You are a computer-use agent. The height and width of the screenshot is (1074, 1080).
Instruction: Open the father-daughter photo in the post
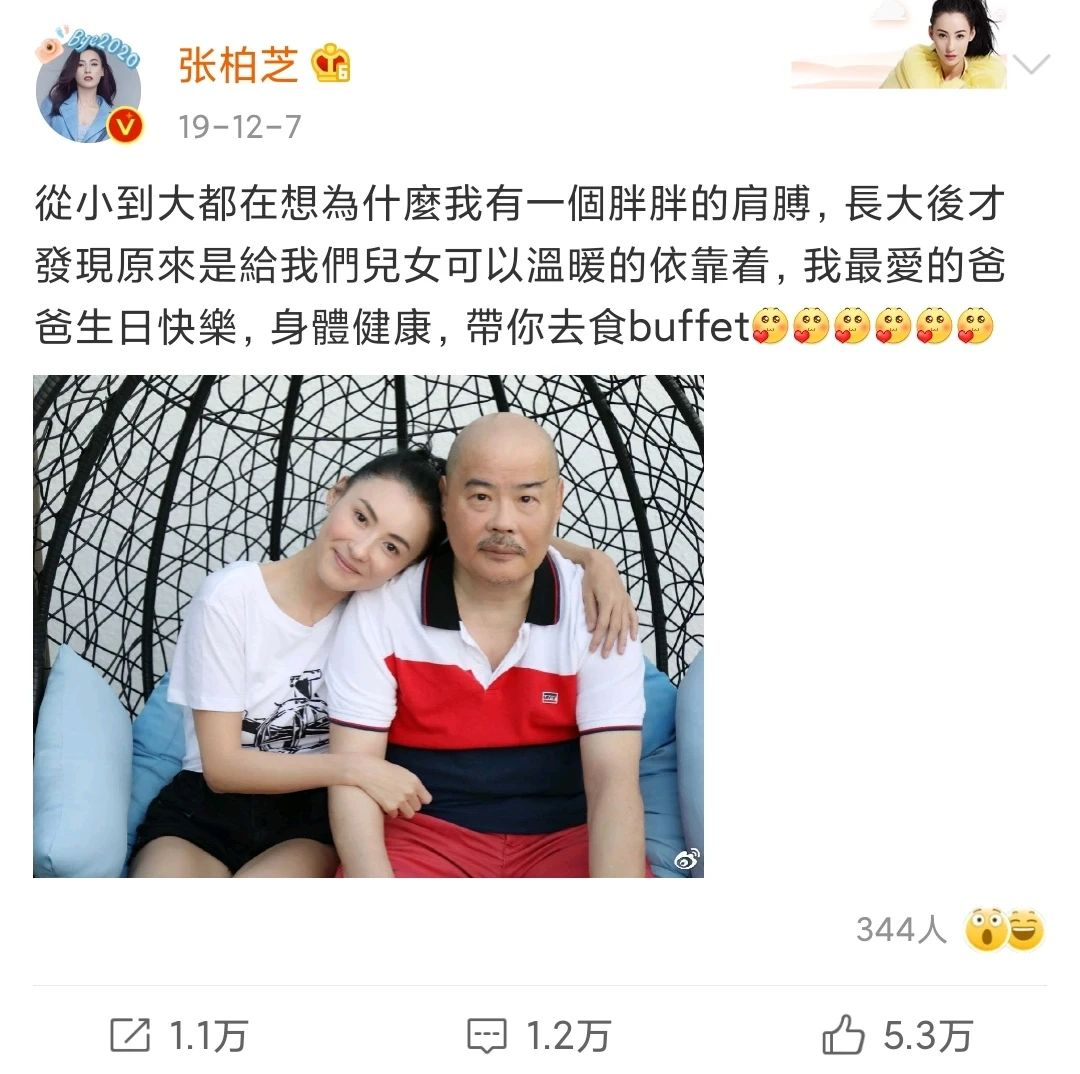368,626
